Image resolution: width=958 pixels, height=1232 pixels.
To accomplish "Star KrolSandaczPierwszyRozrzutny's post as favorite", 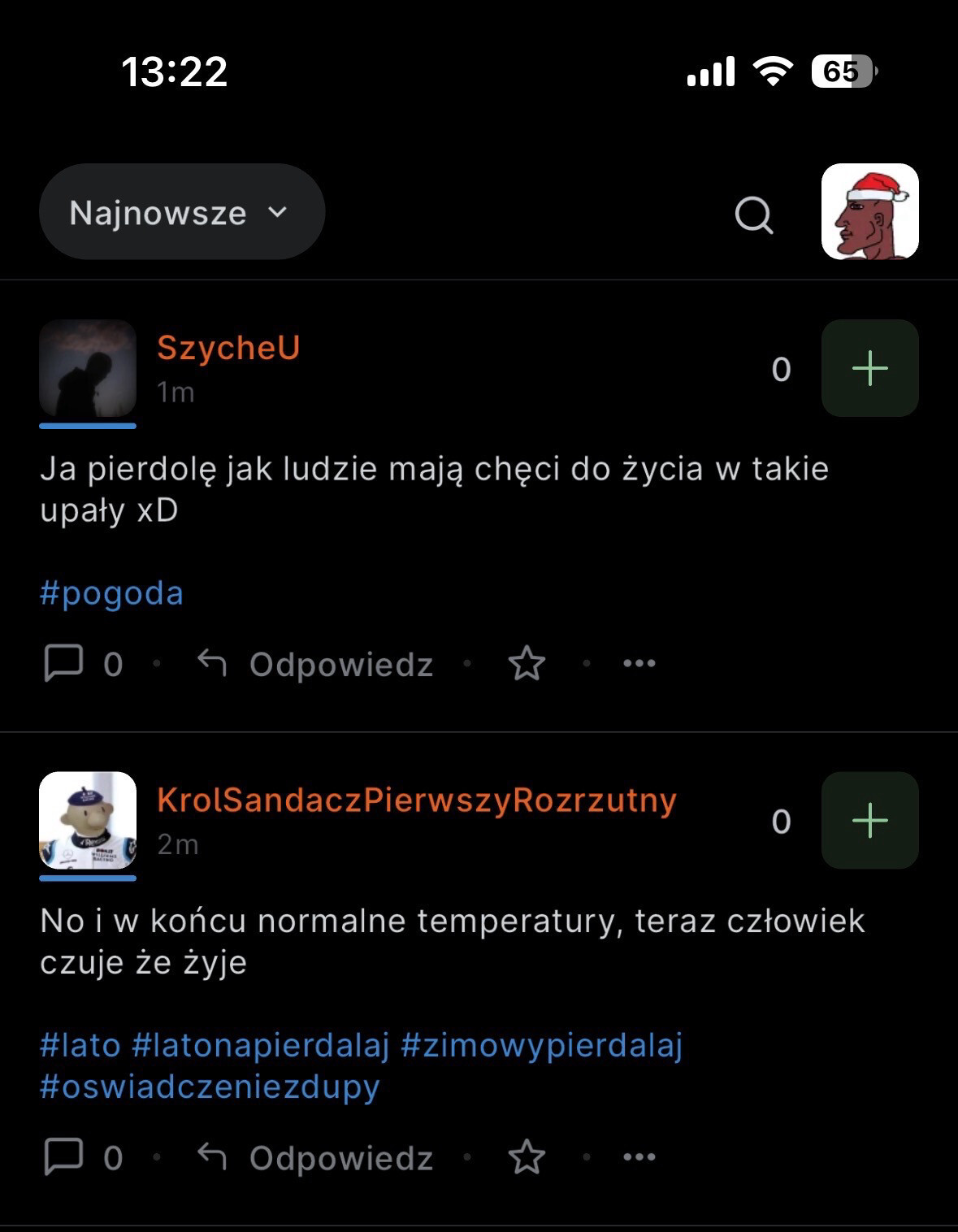I will tap(527, 1157).
